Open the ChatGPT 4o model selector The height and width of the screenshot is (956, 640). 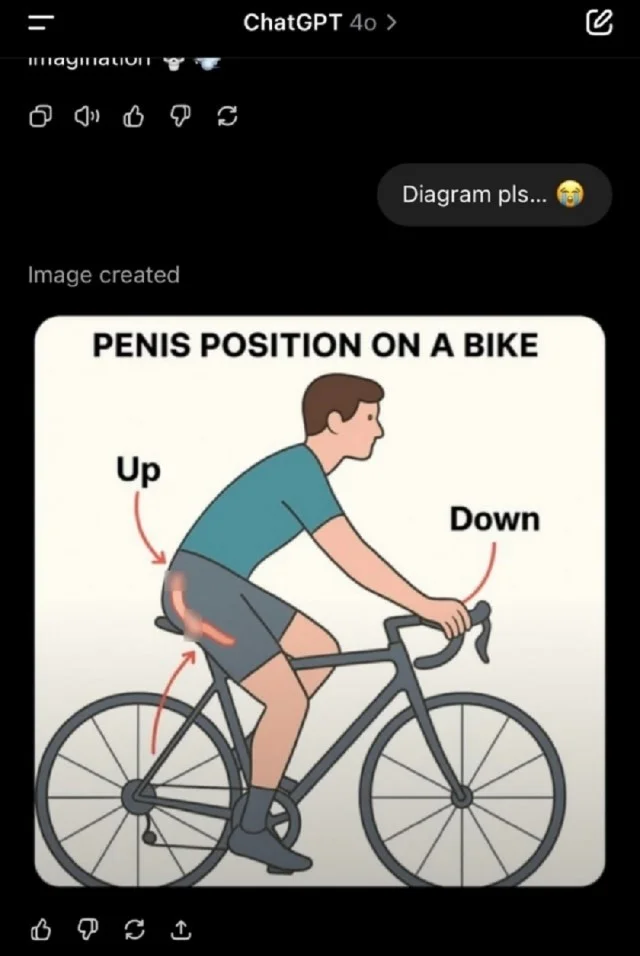(x=319, y=22)
